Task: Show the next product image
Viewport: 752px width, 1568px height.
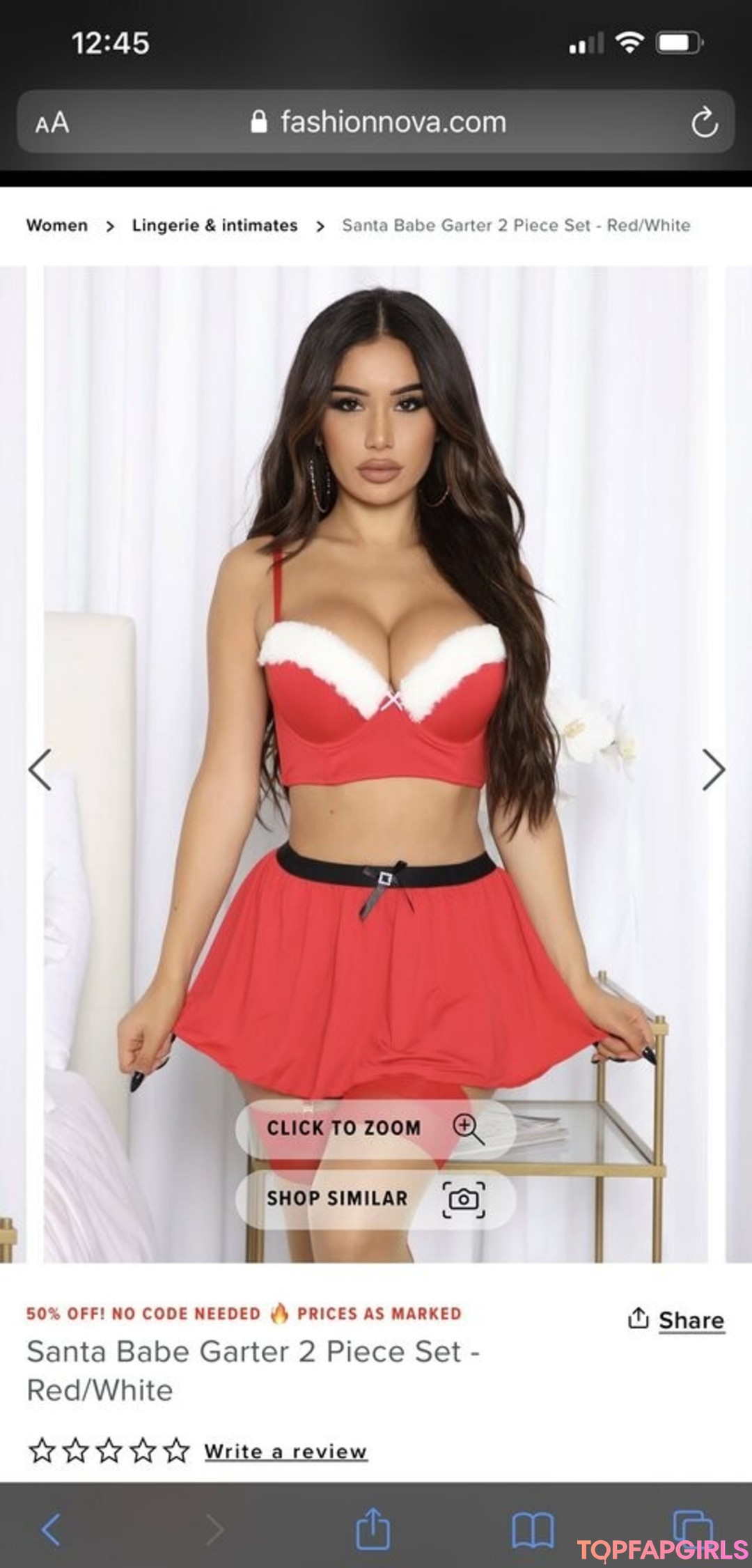Action: (x=712, y=770)
